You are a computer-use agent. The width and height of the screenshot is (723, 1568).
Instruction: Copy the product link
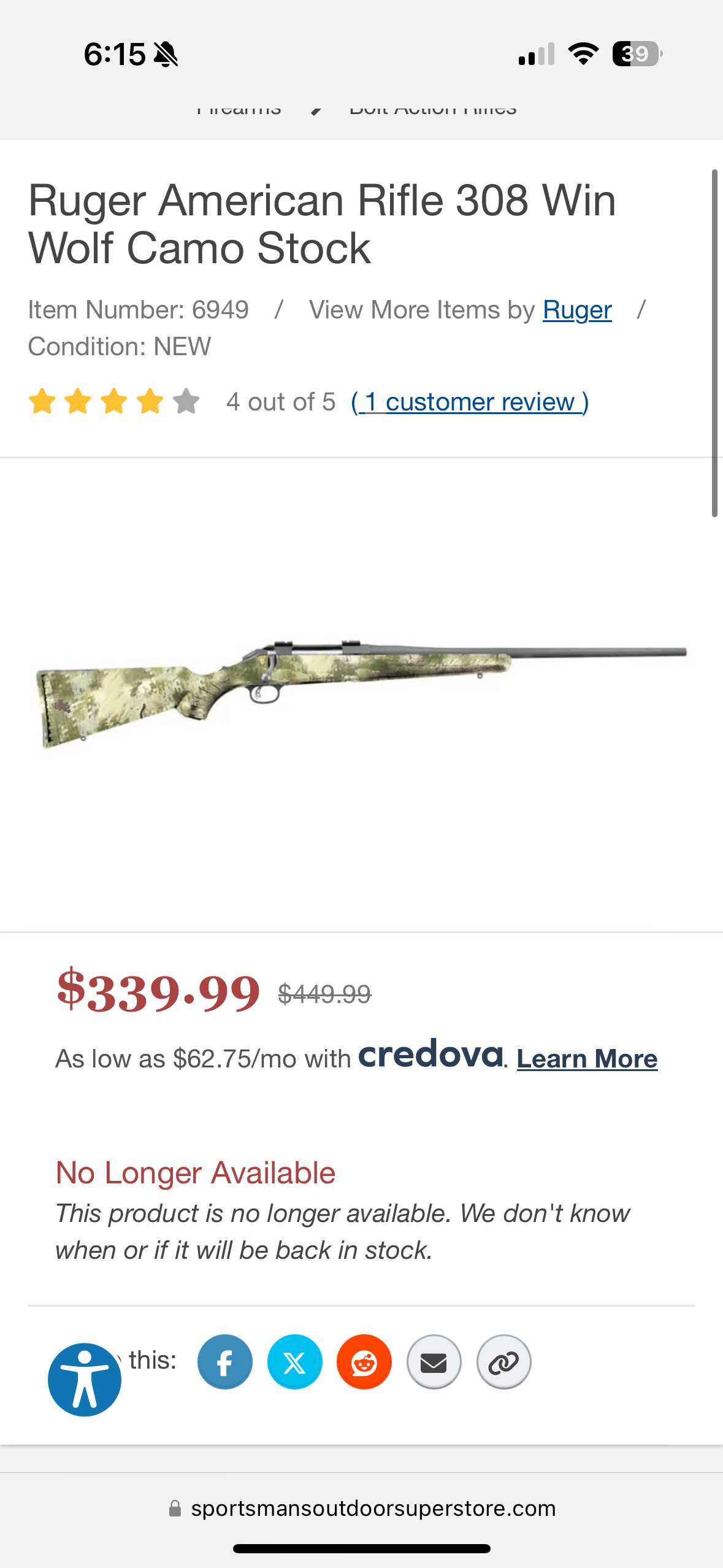504,1362
